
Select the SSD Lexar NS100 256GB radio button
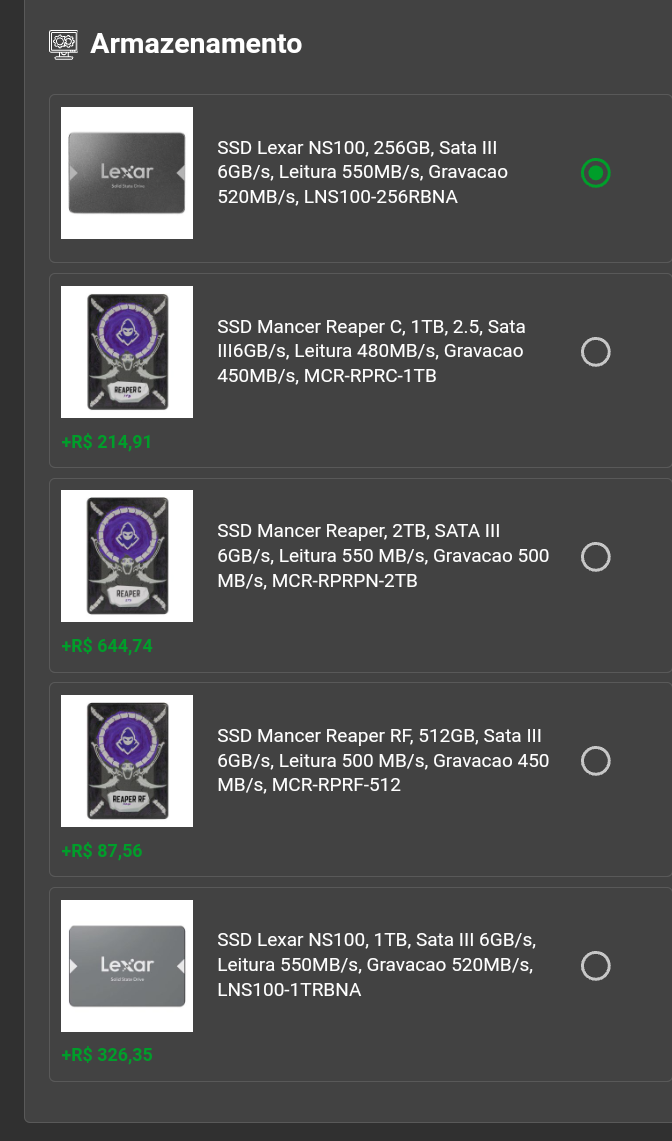596,172
